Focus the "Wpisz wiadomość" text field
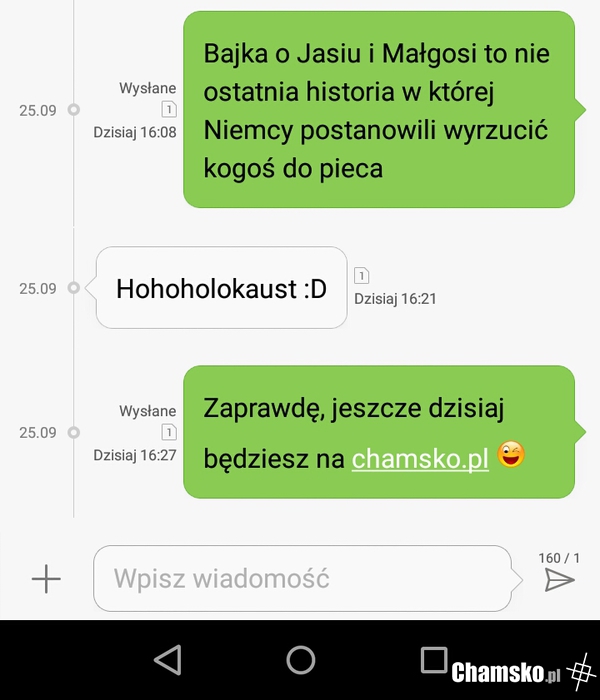 300,578
